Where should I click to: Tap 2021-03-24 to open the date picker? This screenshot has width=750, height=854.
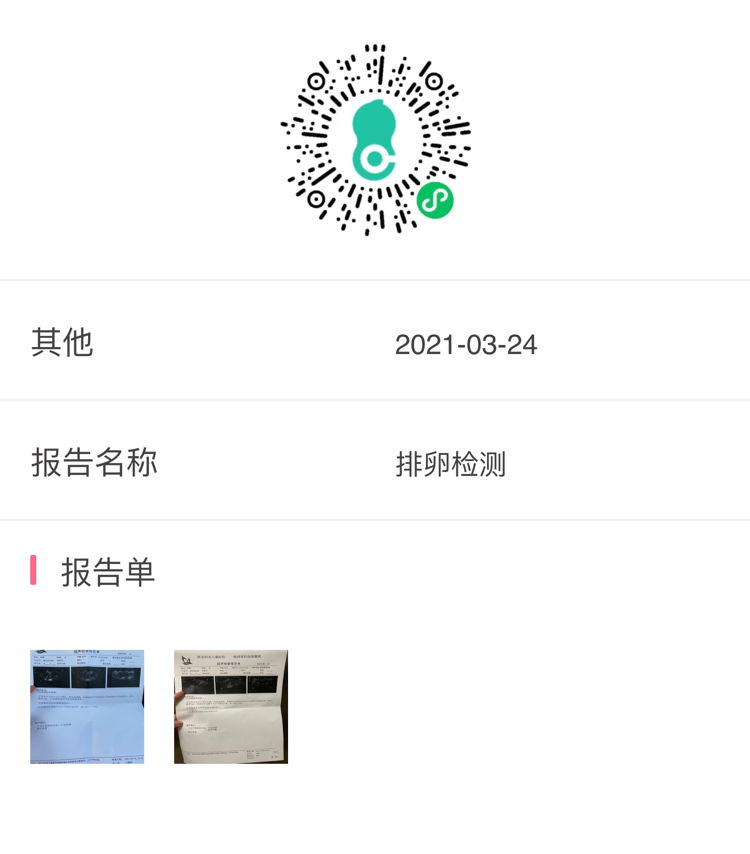click(467, 345)
